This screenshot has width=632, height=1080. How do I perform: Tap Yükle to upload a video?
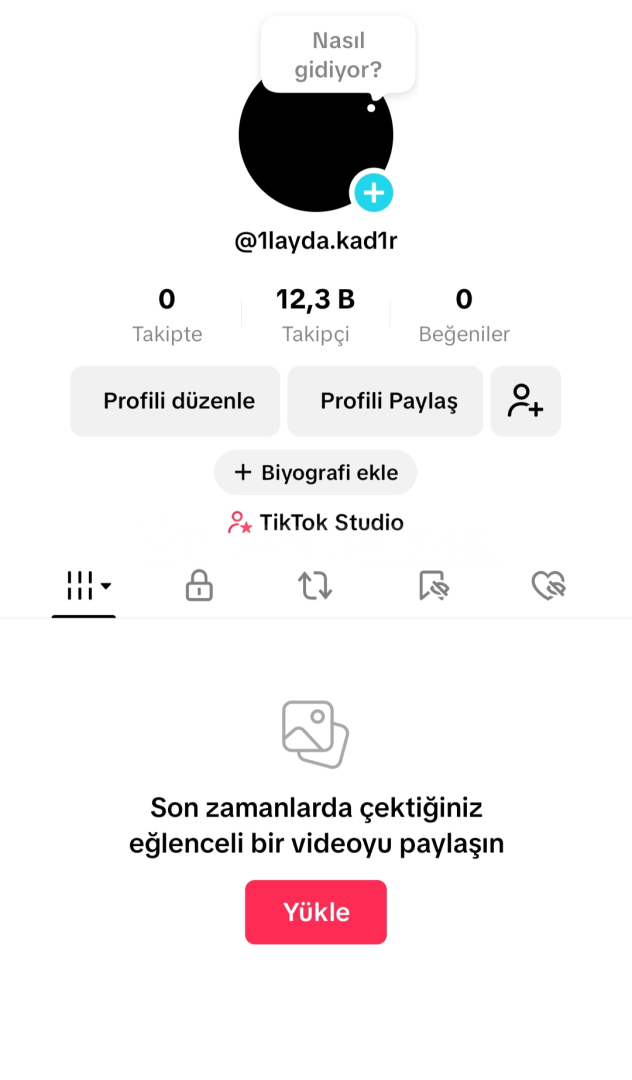coord(316,912)
